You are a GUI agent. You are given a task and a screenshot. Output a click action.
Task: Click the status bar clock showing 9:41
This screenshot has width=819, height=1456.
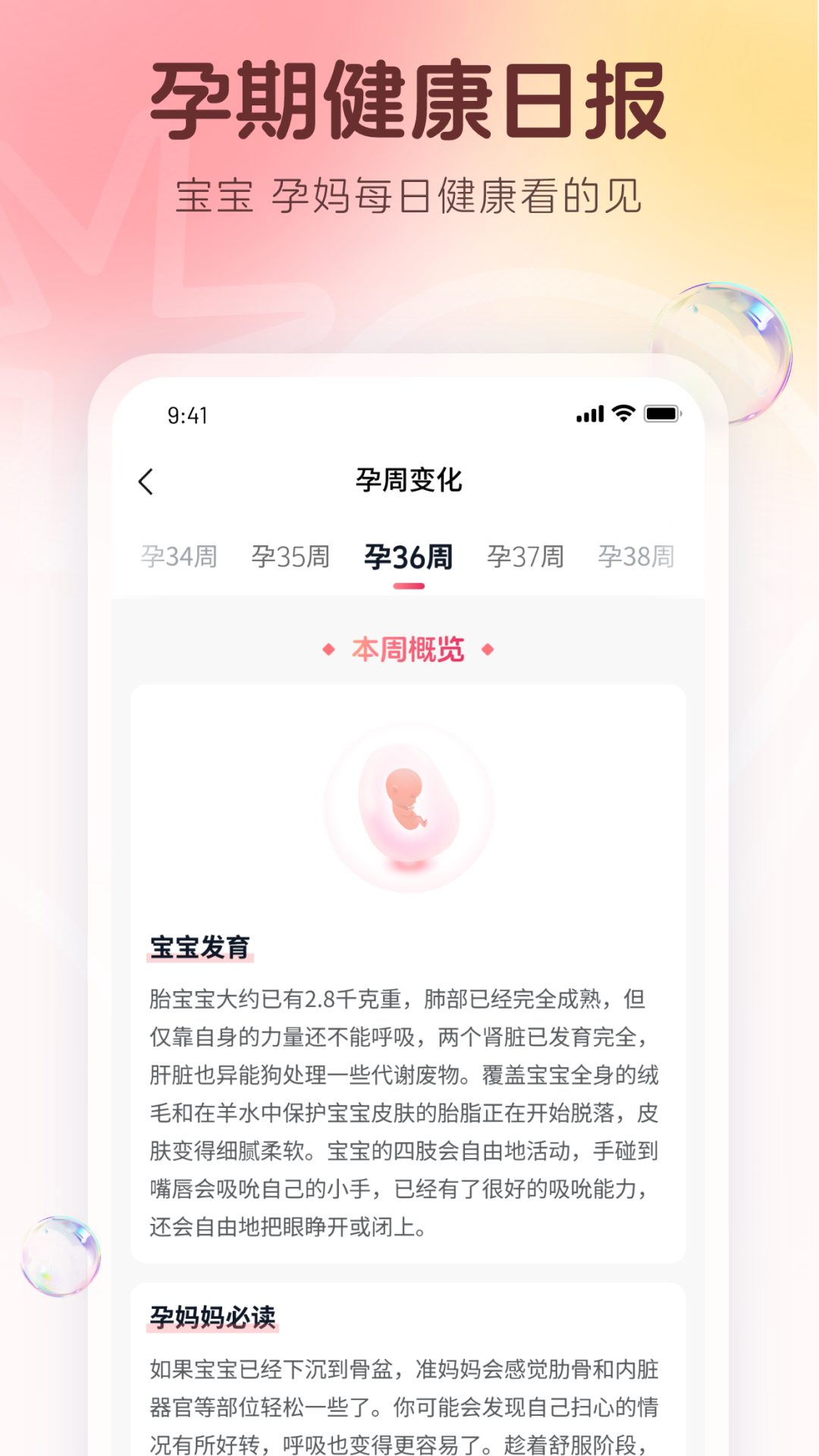click(x=187, y=415)
